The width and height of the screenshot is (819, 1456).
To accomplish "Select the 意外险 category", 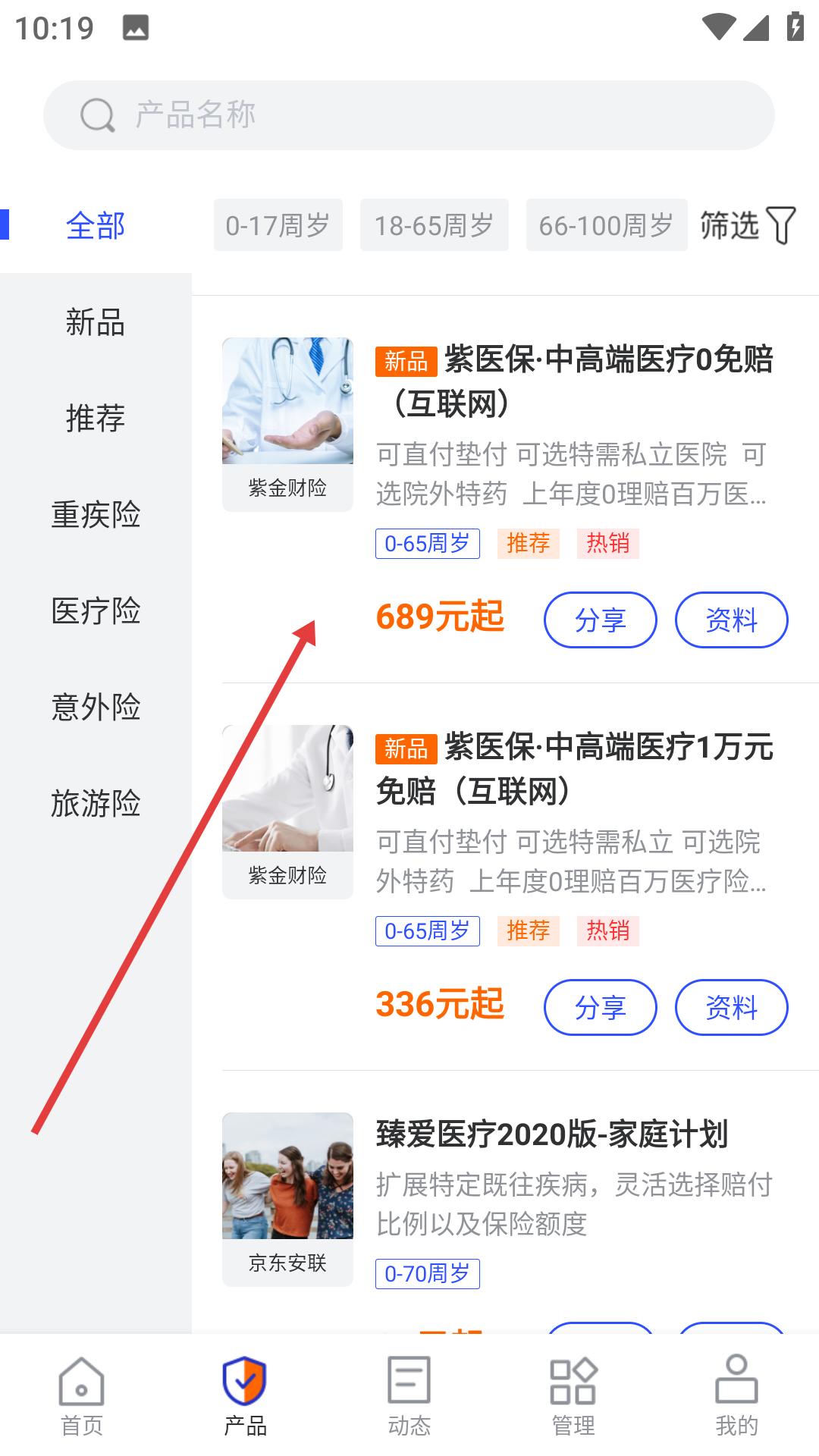I will point(96,708).
